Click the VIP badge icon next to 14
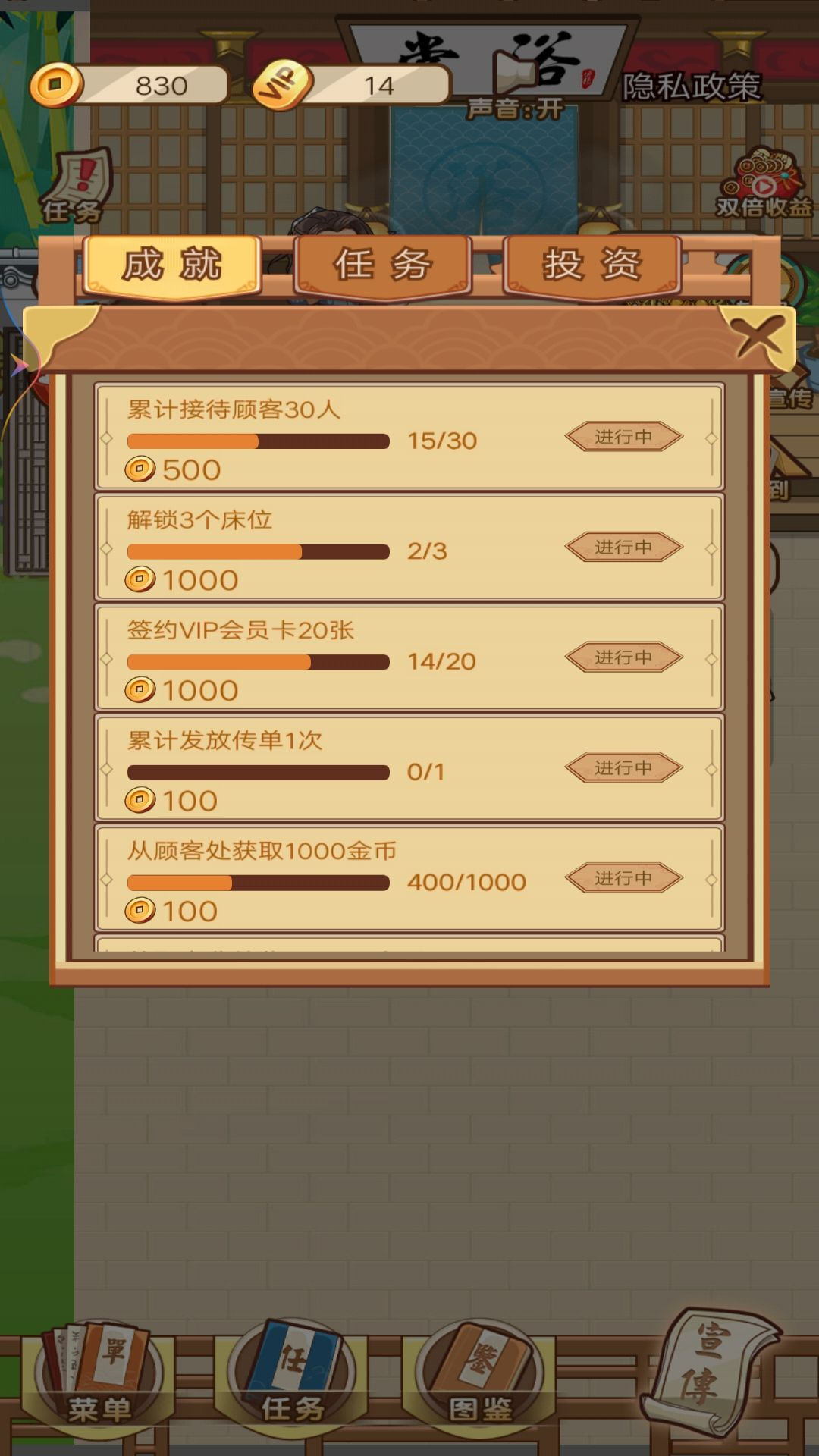The height and width of the screenshot is (1456, 819). (281, 83)
